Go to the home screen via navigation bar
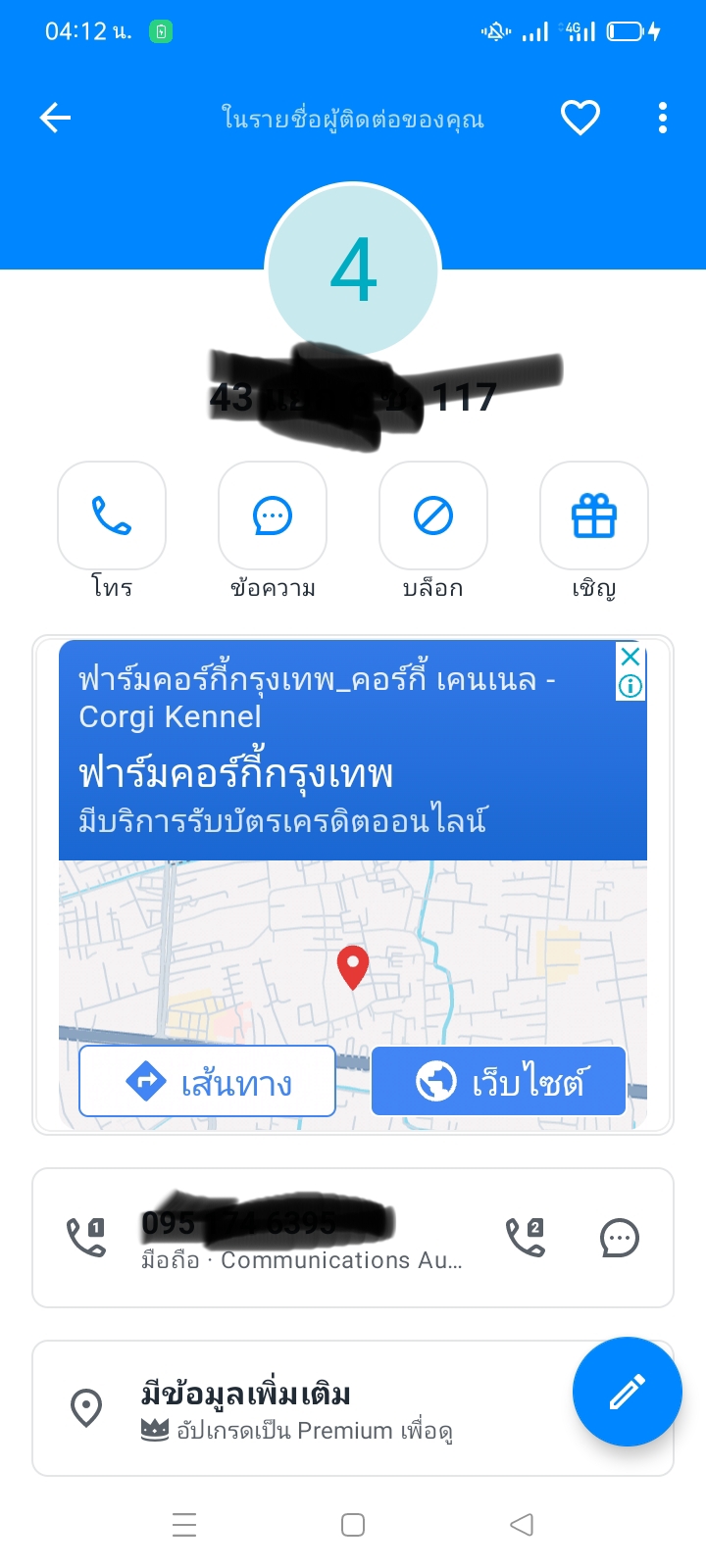The width and height of the screenshot is (706, 1568). 353,1525
